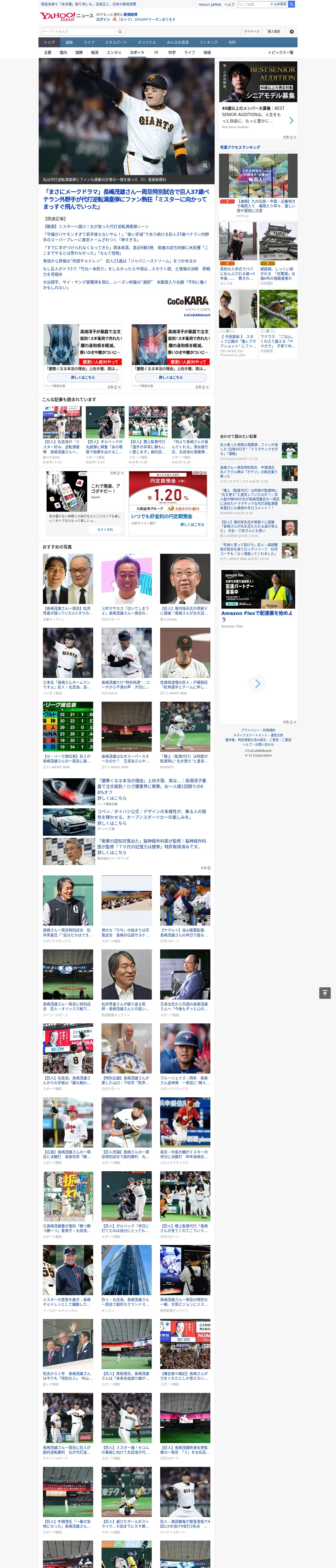Select the 国内 category
336x1568 pixels.
(x=63, y=52)
